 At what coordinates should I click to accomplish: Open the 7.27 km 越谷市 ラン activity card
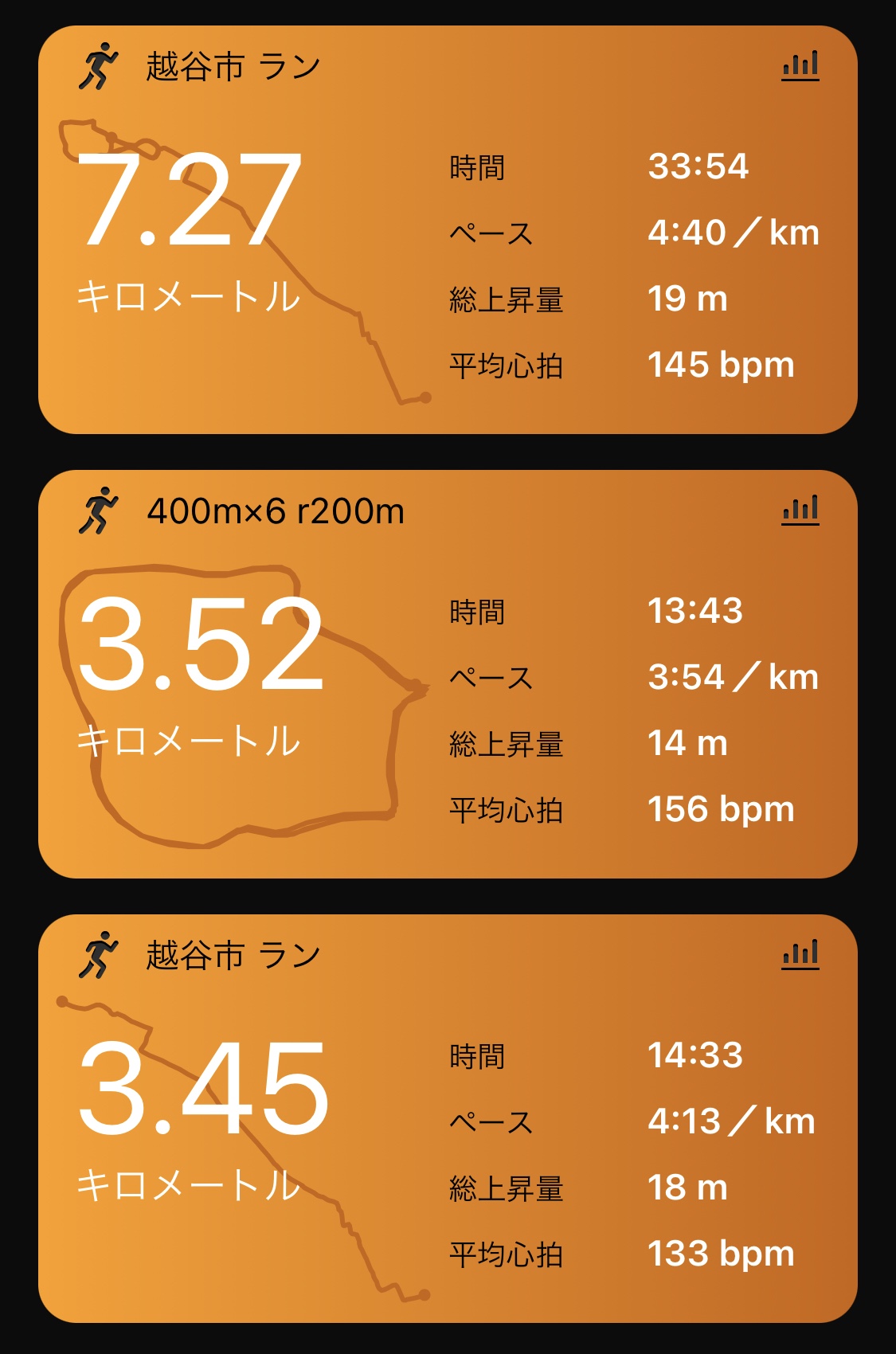[446, 231]
